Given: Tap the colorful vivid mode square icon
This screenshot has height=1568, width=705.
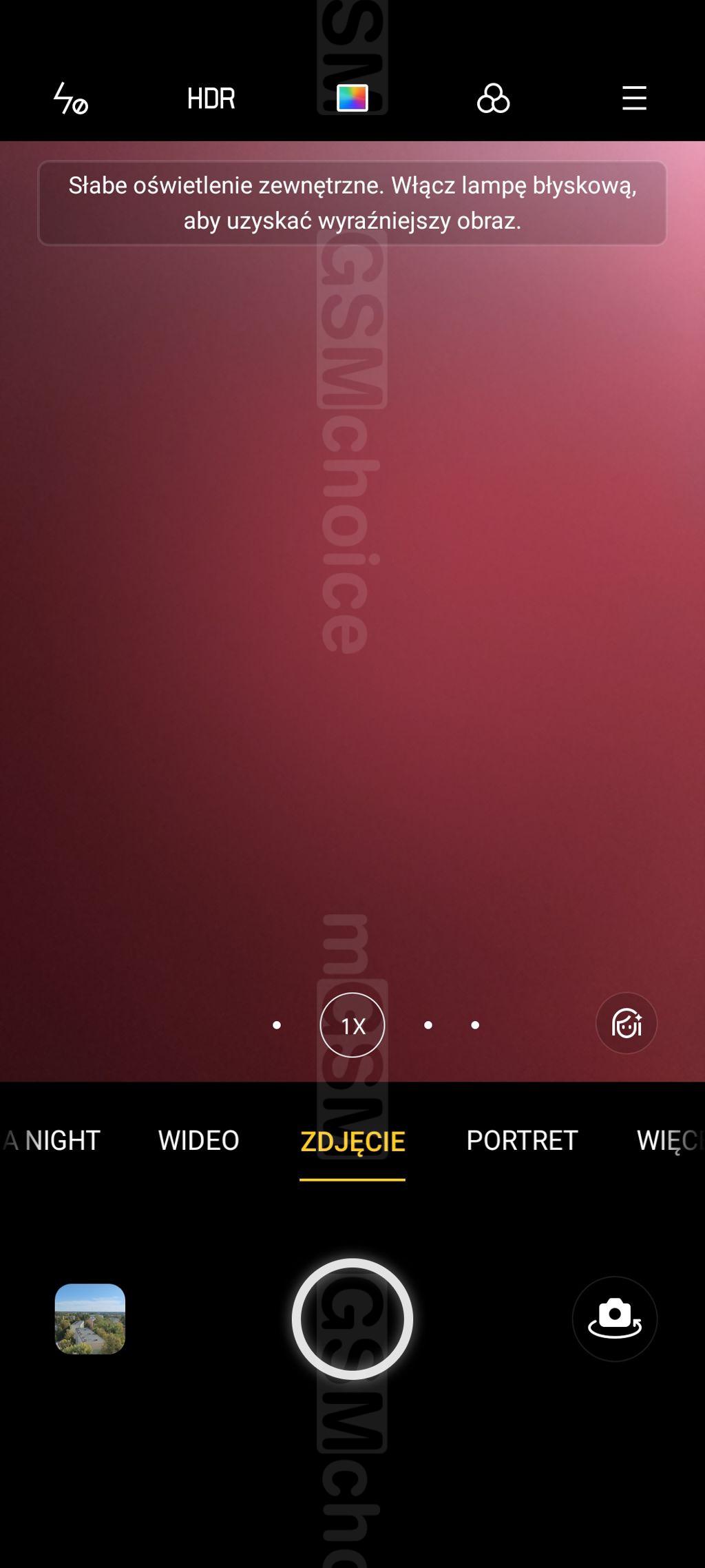Looking at the screenshot, I should (352, 99).
